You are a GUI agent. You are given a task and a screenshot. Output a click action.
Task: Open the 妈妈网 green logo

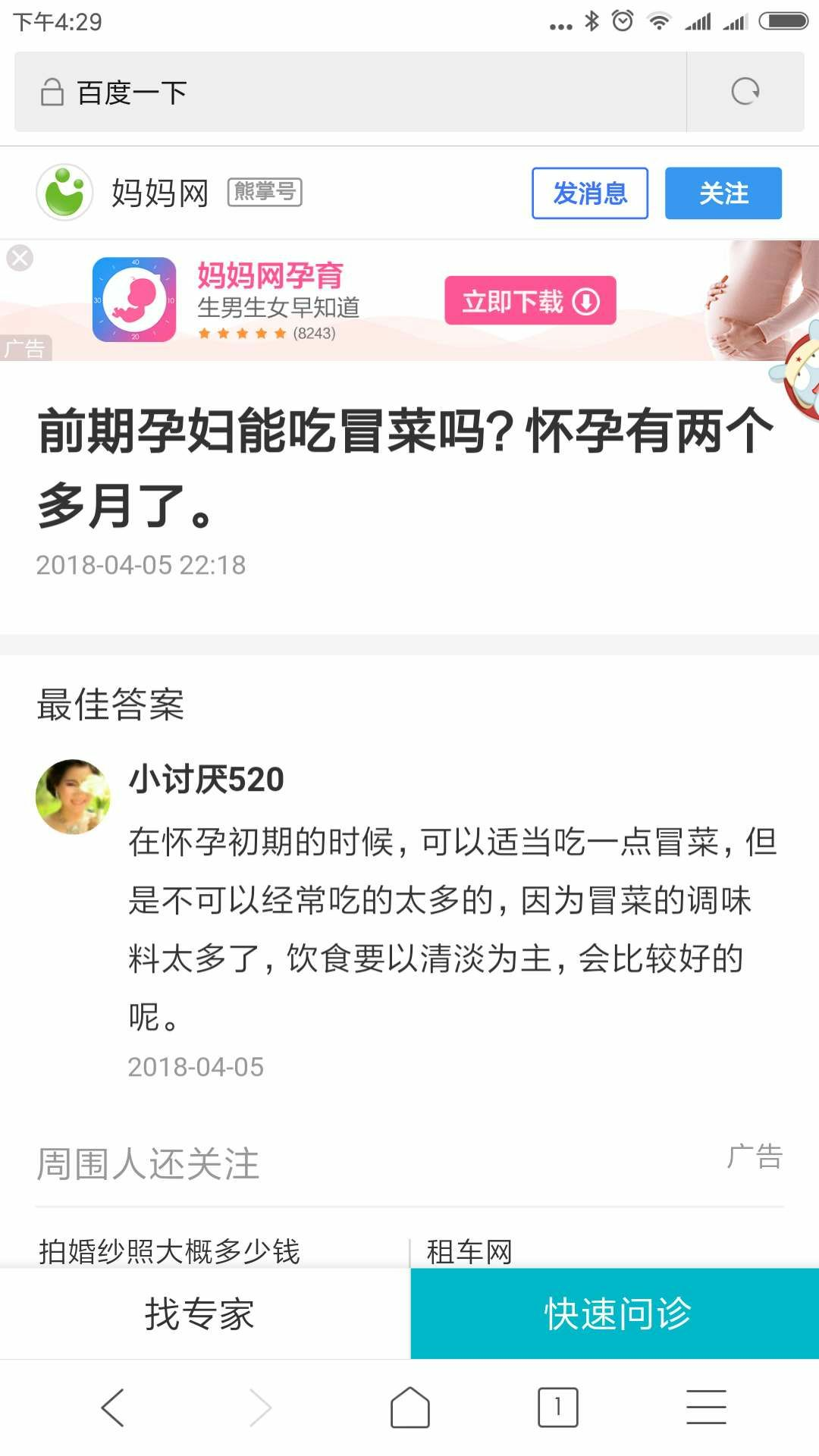[x=65, y=192]
